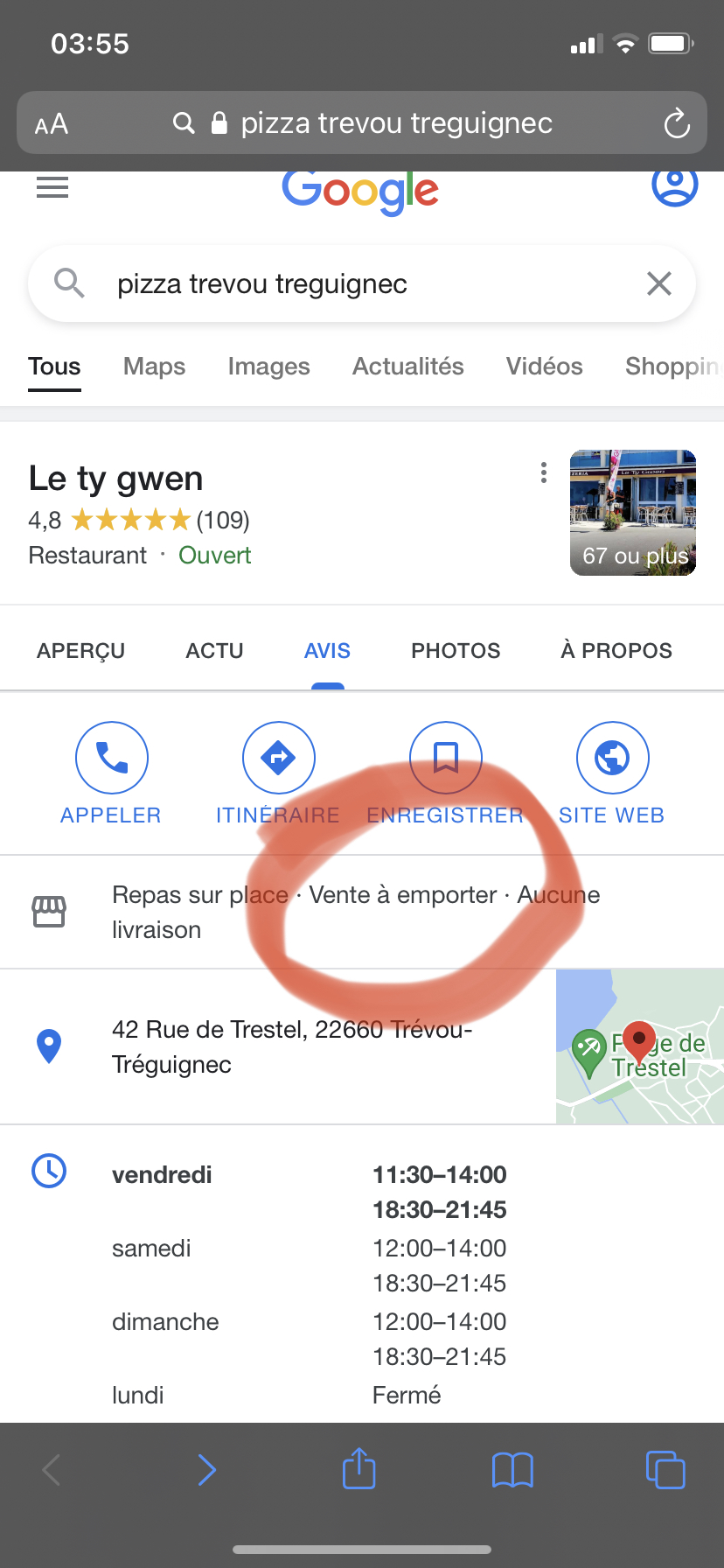The image size is (724, 1568).
Task: Open the Actualités tab
Action: pyautogui.click(x=407, y=367)
